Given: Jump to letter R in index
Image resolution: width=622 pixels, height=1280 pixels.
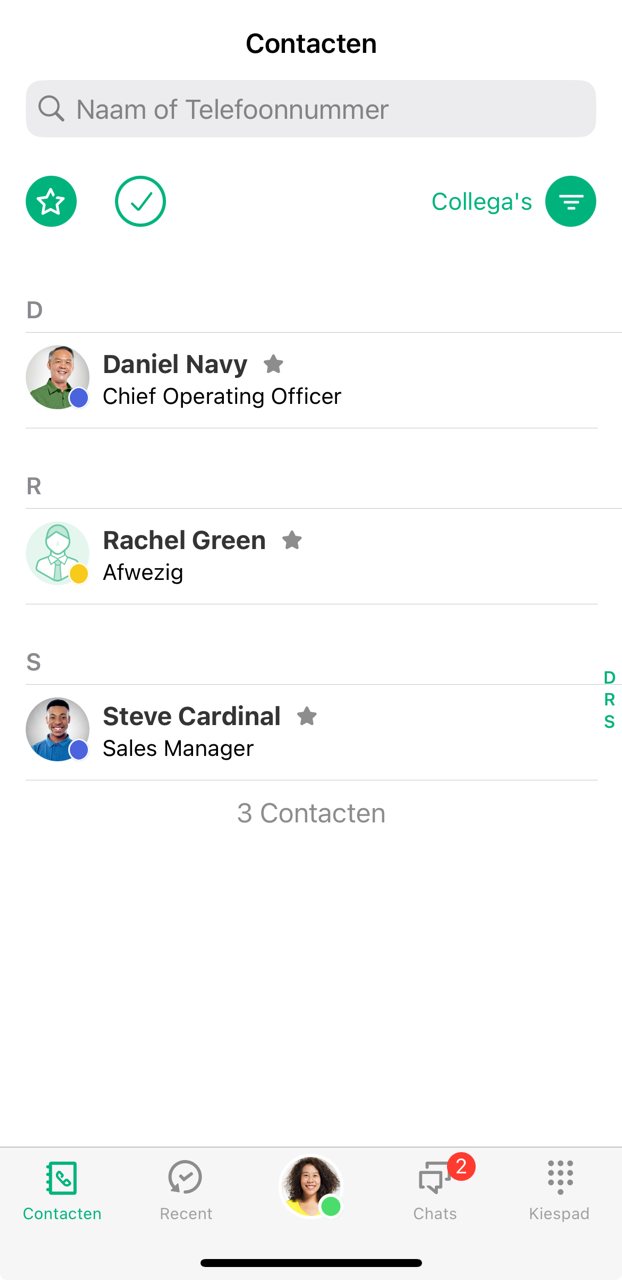Looking at the screenshot, I should [x=609, y=700].
